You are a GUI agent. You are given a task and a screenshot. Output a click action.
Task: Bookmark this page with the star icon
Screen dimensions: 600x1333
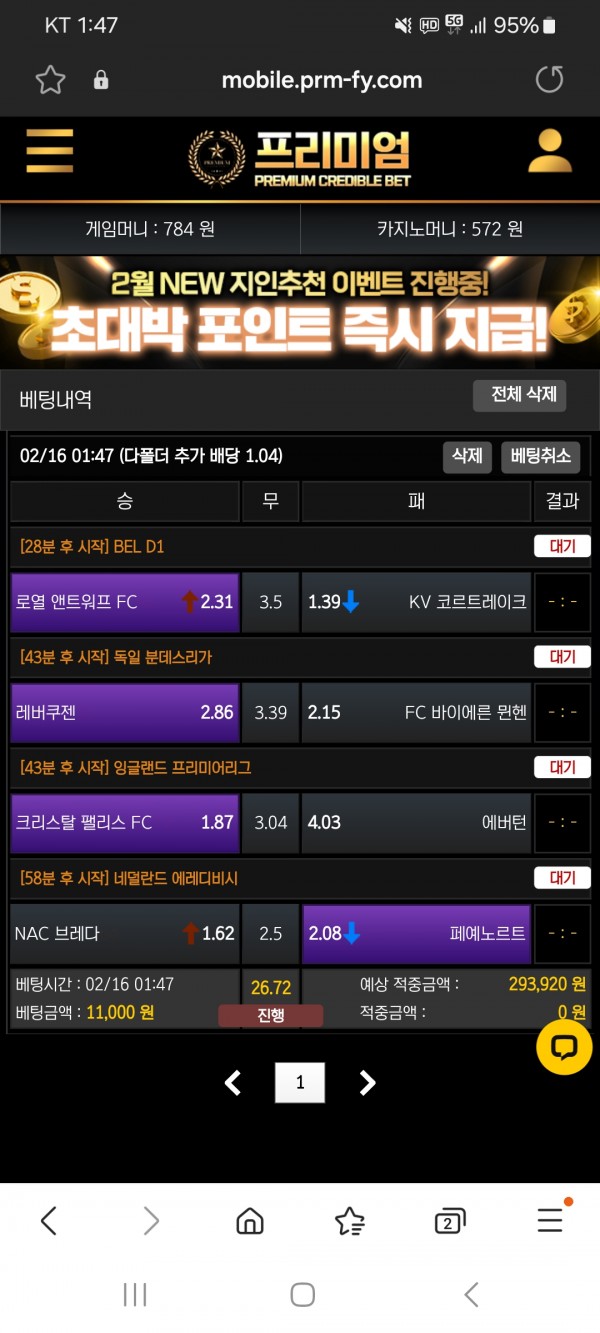(x=50, y=80)
